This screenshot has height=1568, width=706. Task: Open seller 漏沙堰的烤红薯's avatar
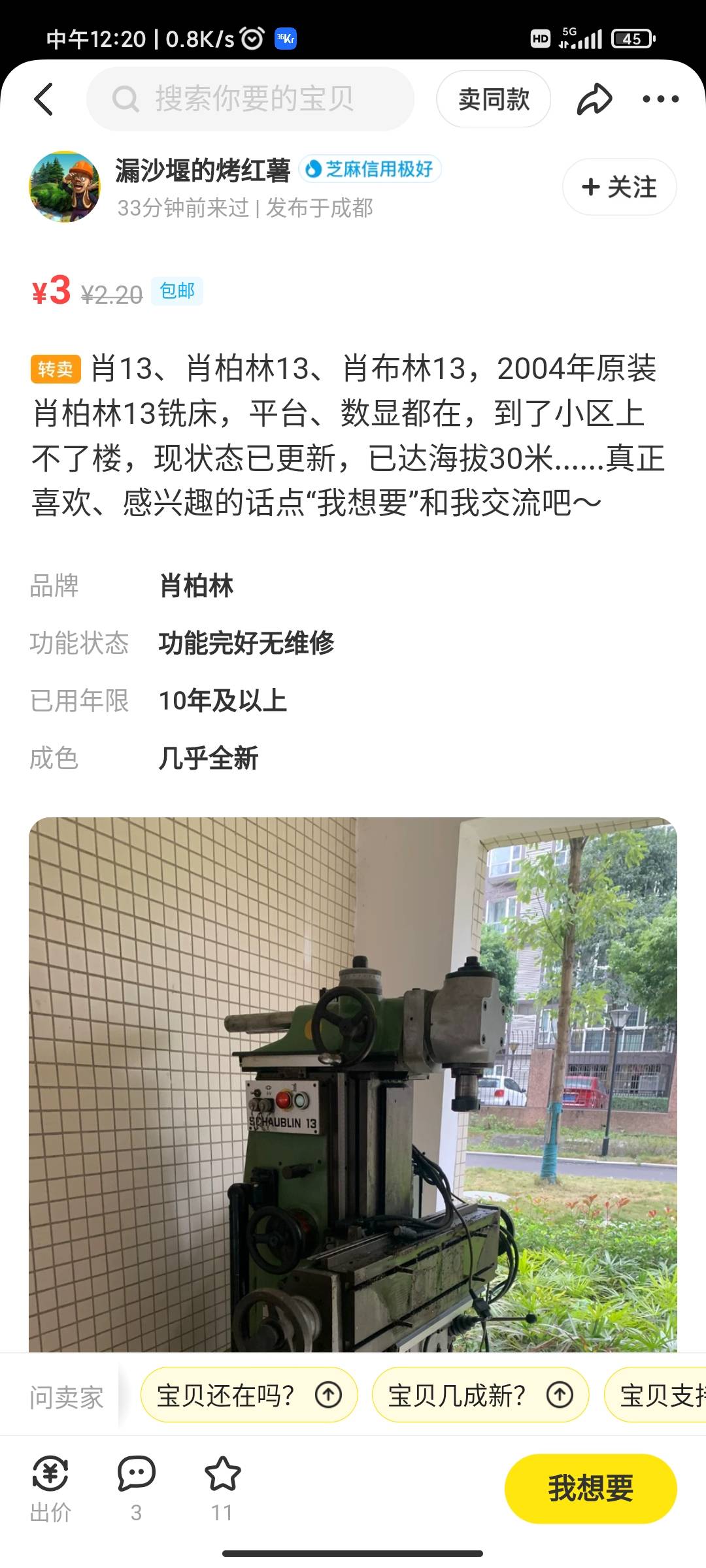point(65,187)
